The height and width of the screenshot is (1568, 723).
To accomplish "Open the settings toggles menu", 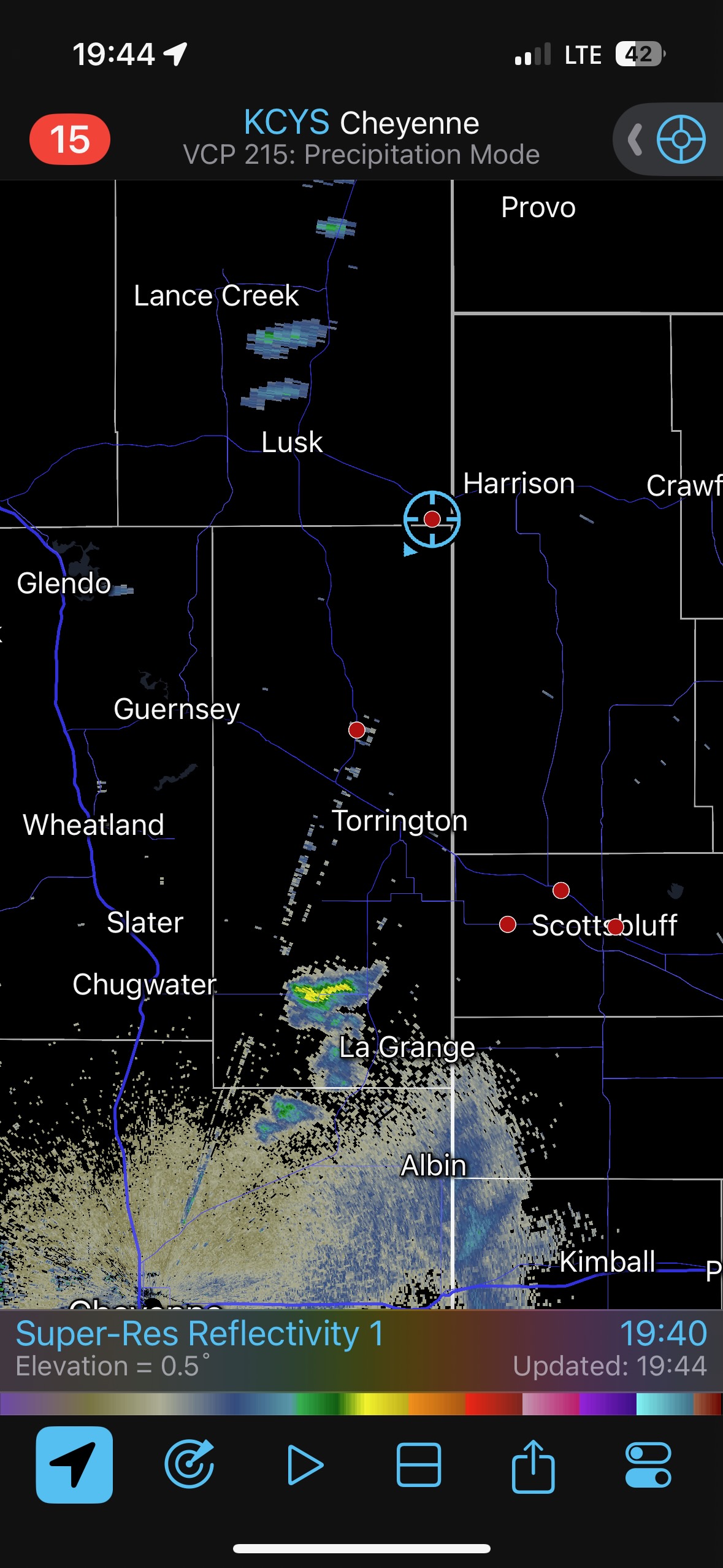I will (648, 1464).
